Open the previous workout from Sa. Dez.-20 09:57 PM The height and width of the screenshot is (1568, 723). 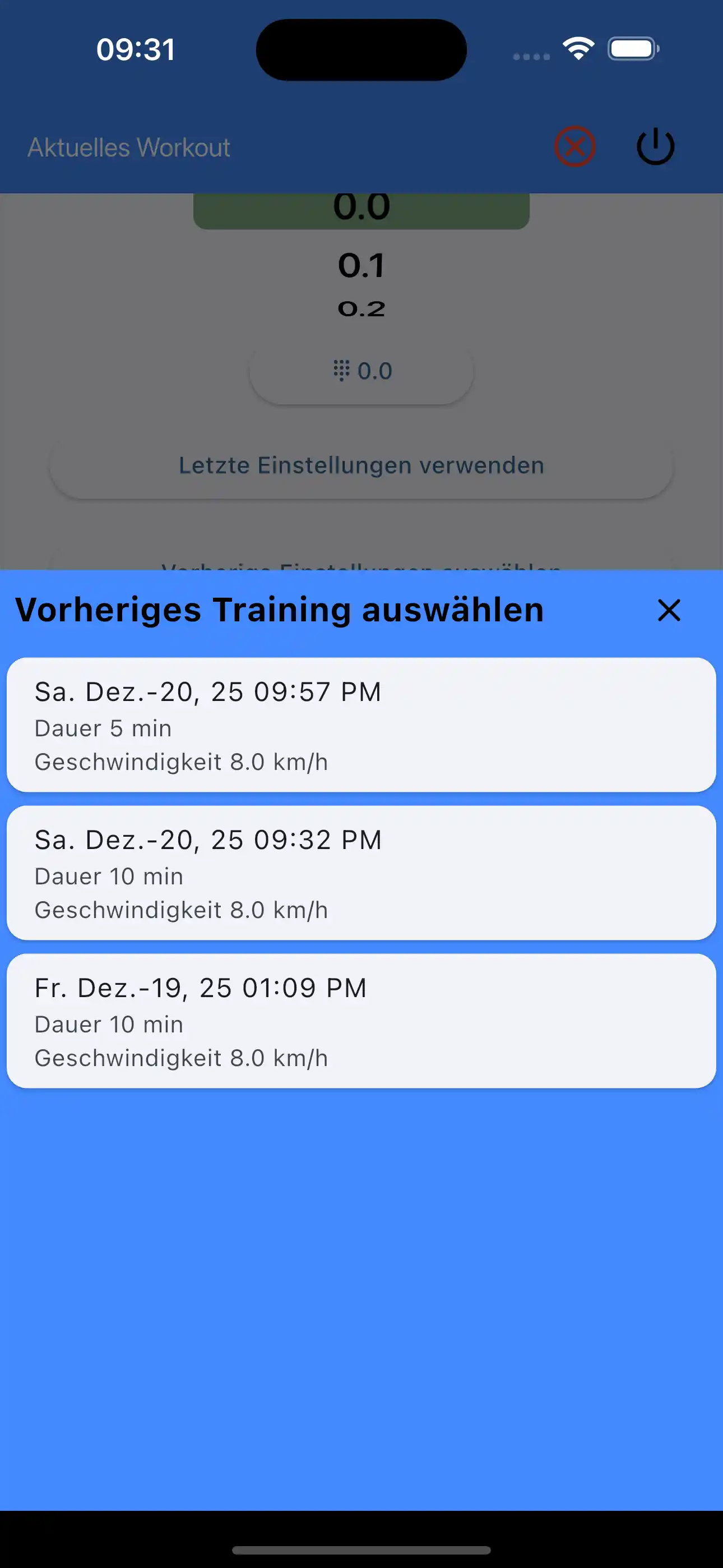pos(361,725)
